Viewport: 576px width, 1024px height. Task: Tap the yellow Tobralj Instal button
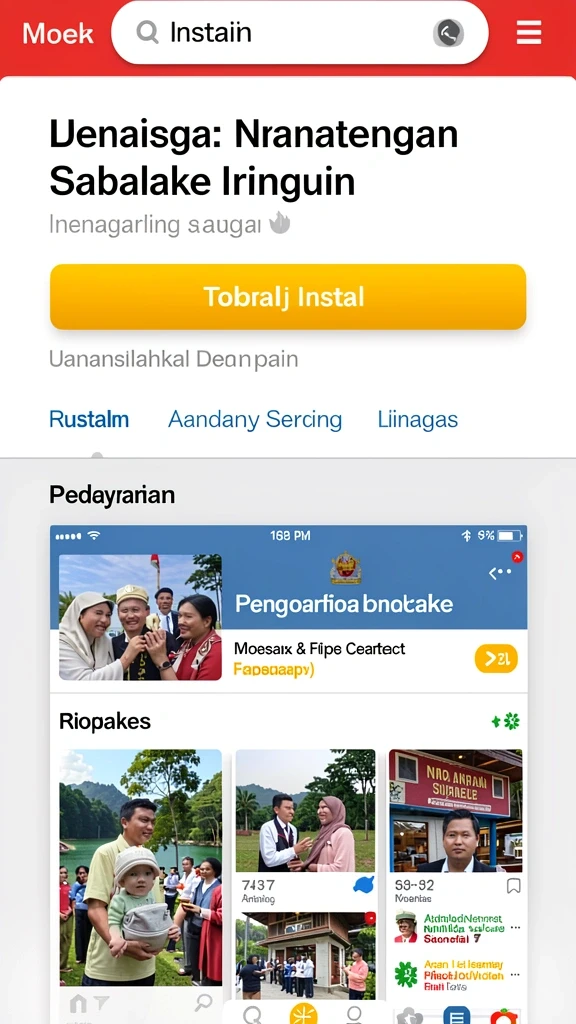click(288, 296)
